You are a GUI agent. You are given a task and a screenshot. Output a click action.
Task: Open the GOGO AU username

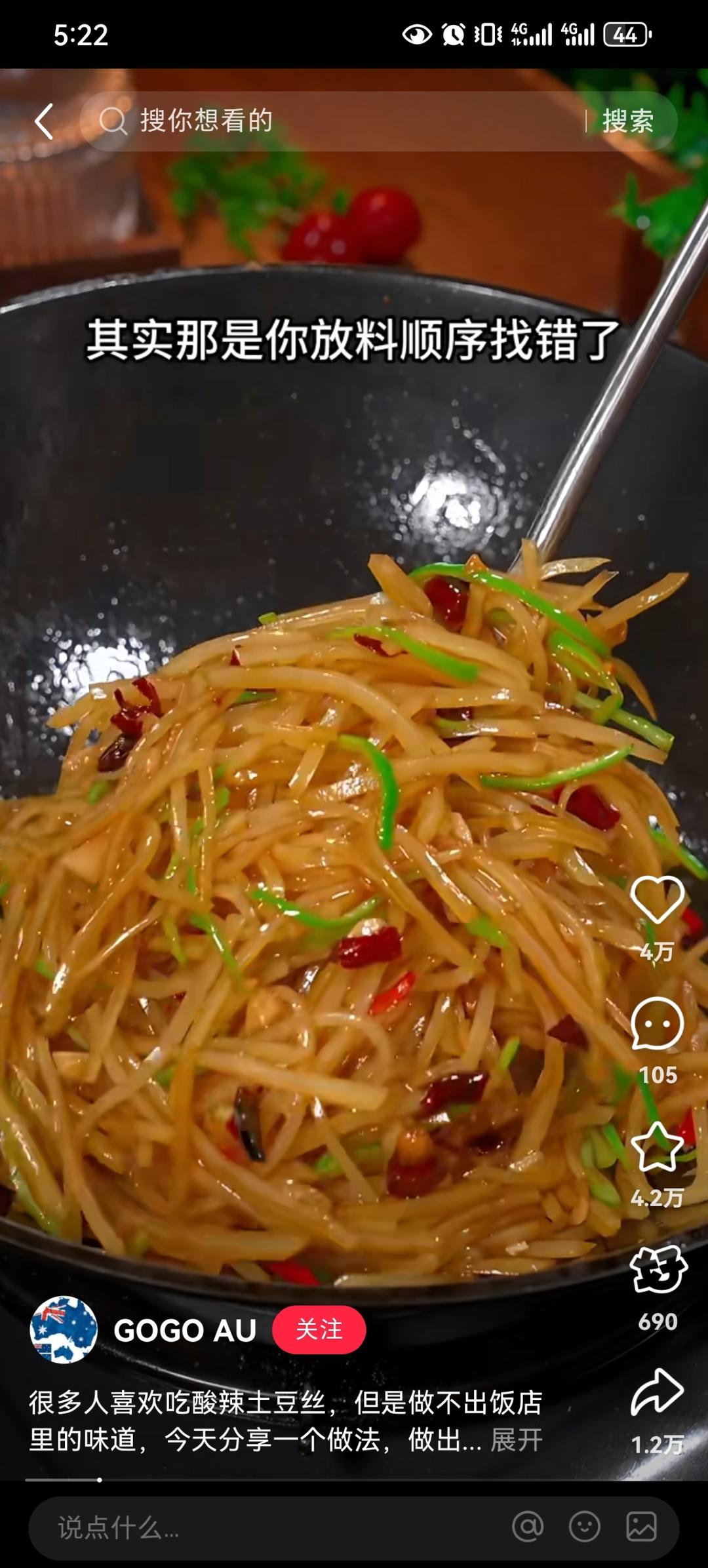185,1331
